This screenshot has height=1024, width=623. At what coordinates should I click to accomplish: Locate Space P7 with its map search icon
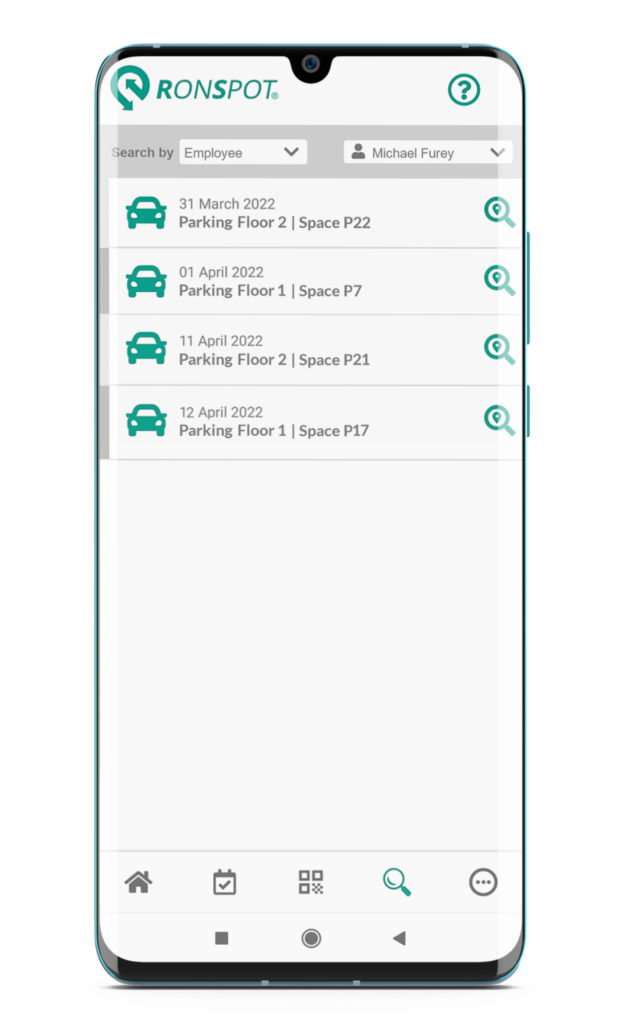point(499,280)
